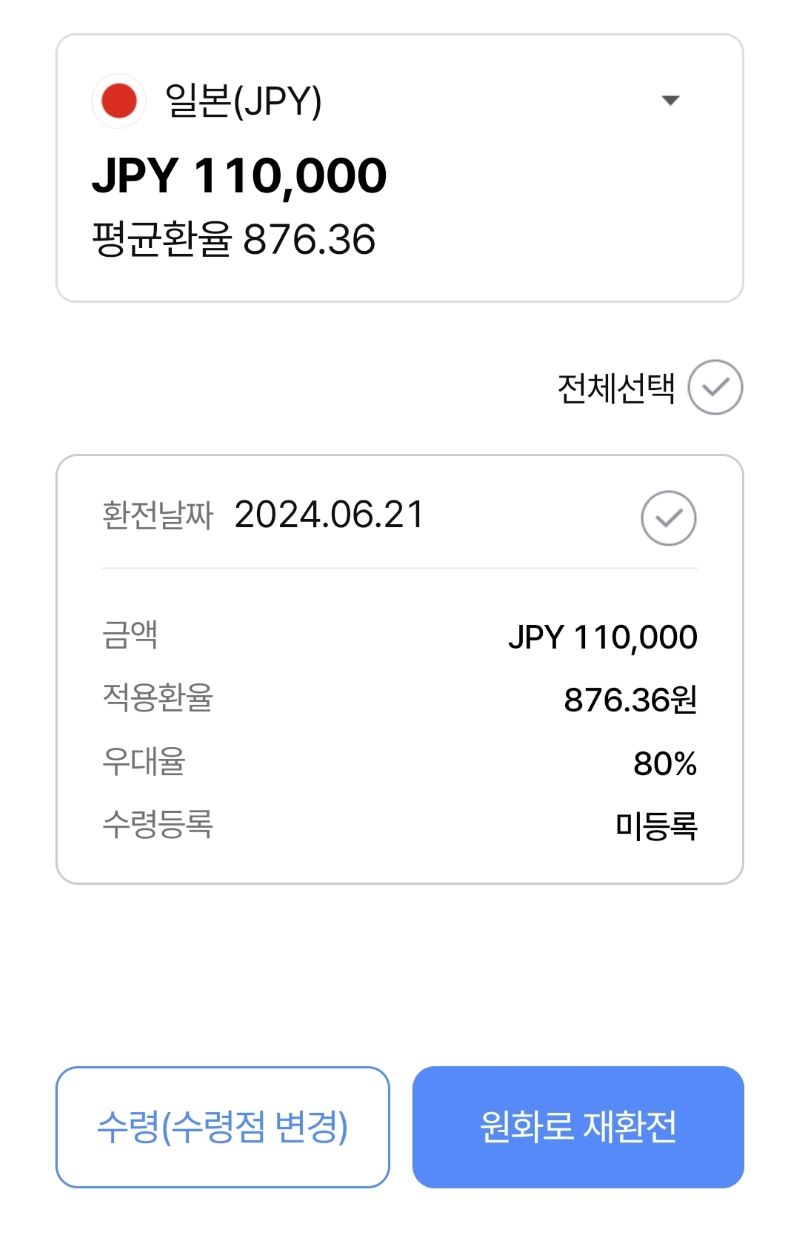
Task: Check the 전체선택 select-all checkbox
Action: (x=716, y=388)
